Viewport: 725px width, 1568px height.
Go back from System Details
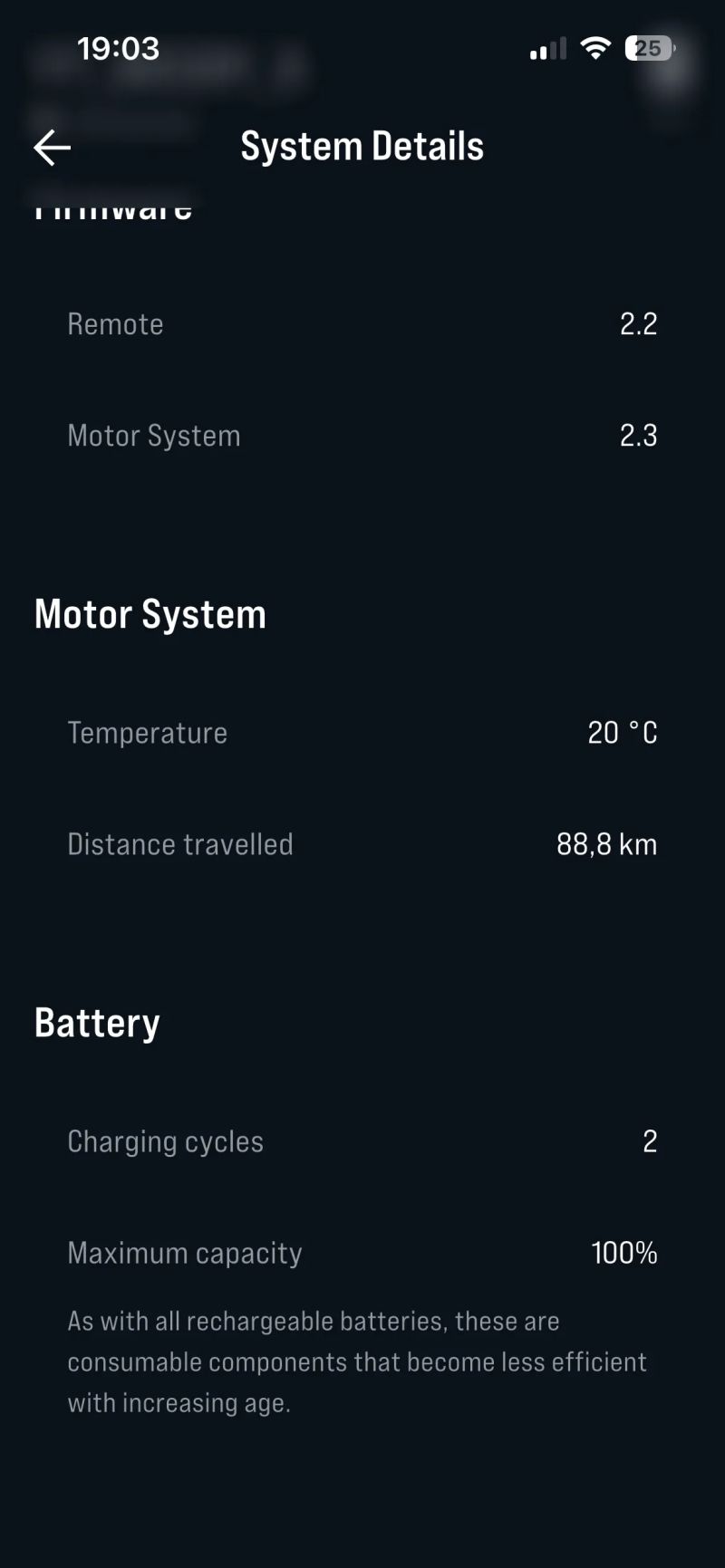52,148
